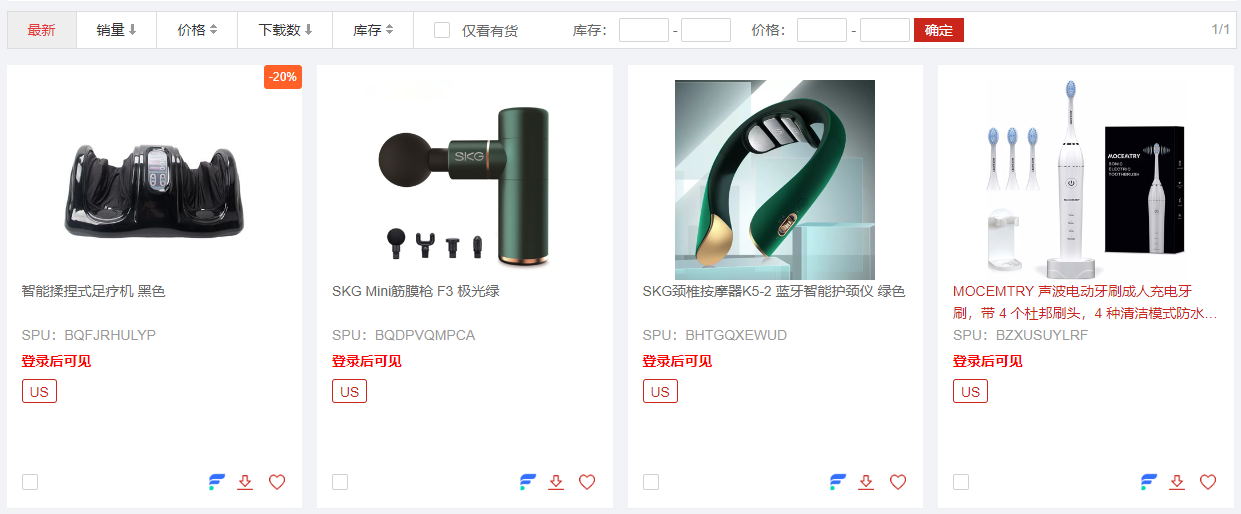Download MOCEMTRY toothbrush product data

click(1177, 482)
